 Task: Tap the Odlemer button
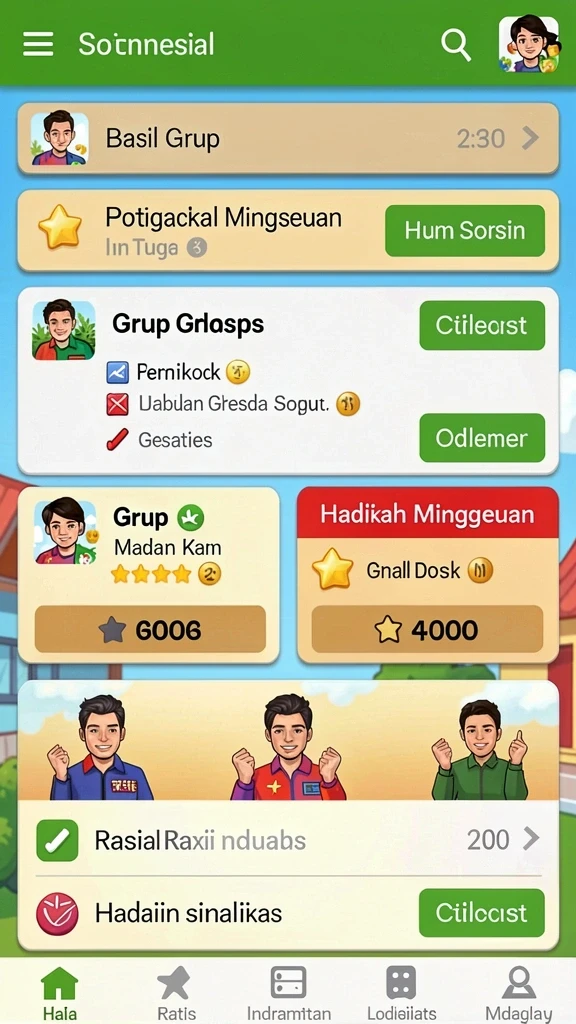point(482,438)
